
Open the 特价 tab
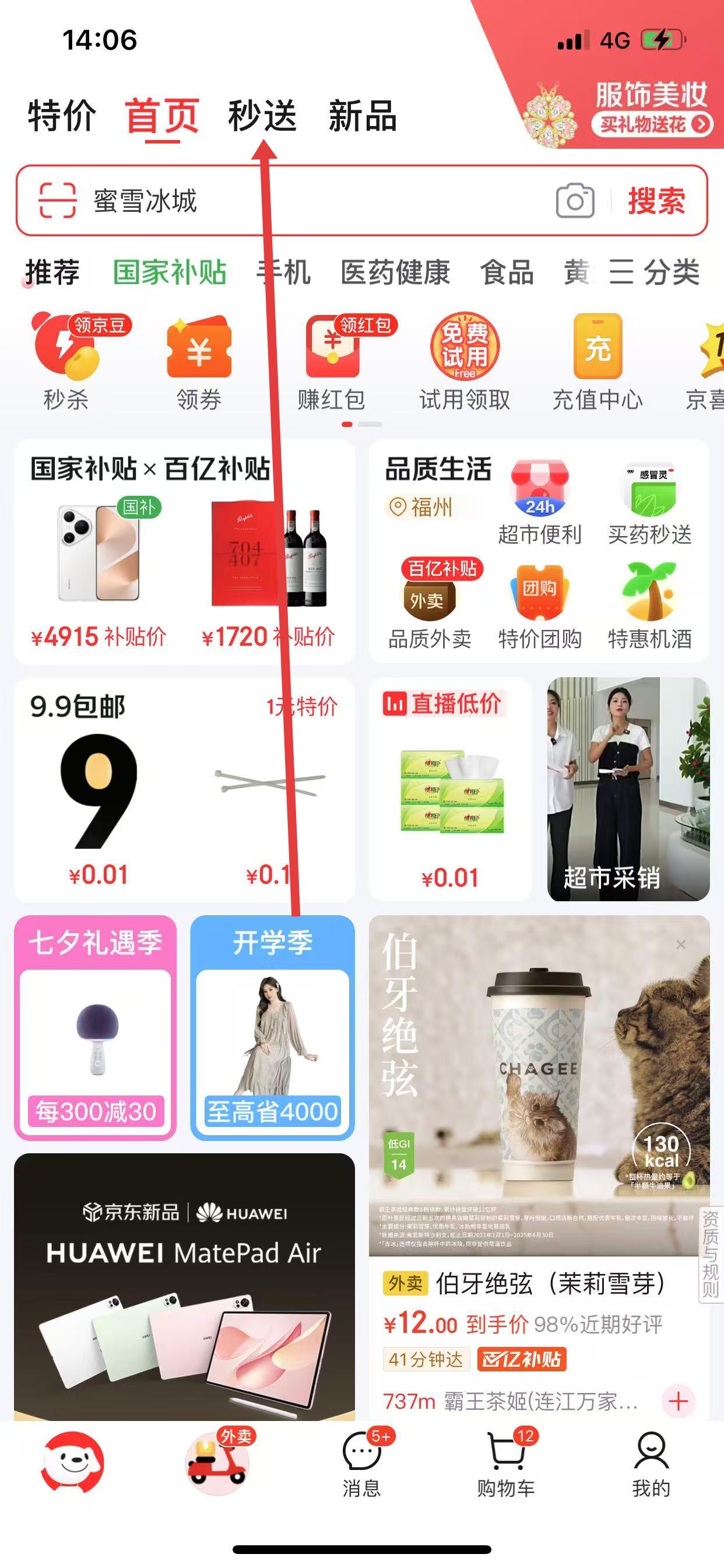(x=61, y=116)
